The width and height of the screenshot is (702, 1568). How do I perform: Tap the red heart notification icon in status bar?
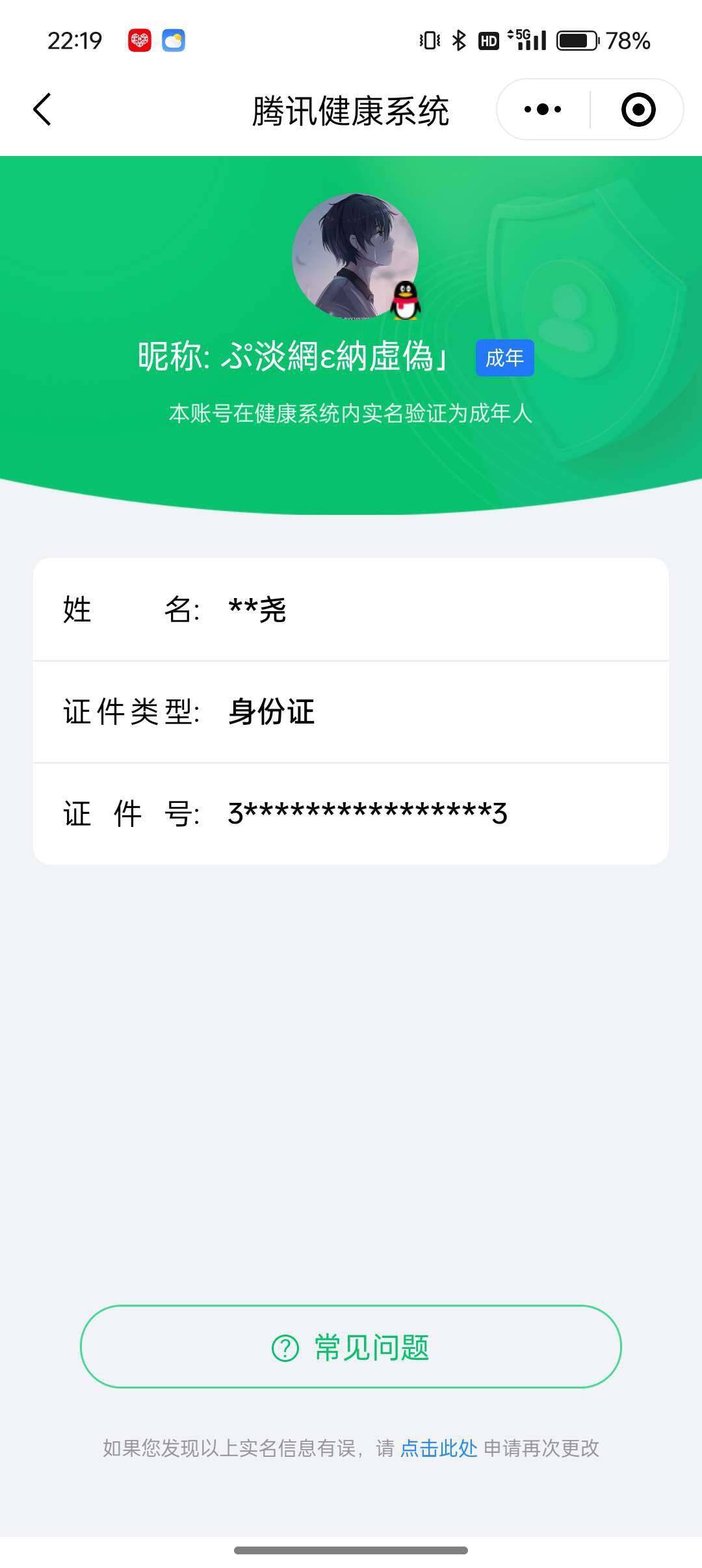(x=138, y=42)
